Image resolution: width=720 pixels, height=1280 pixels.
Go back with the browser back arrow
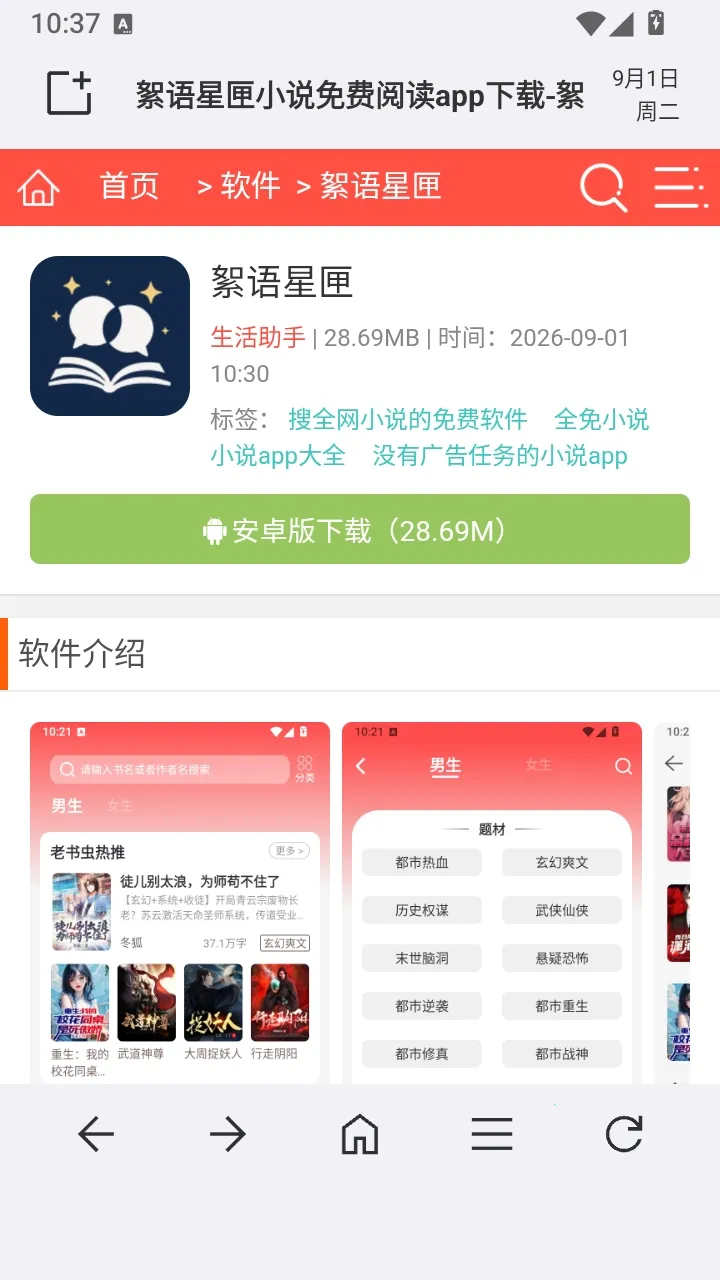[96, 1135]
